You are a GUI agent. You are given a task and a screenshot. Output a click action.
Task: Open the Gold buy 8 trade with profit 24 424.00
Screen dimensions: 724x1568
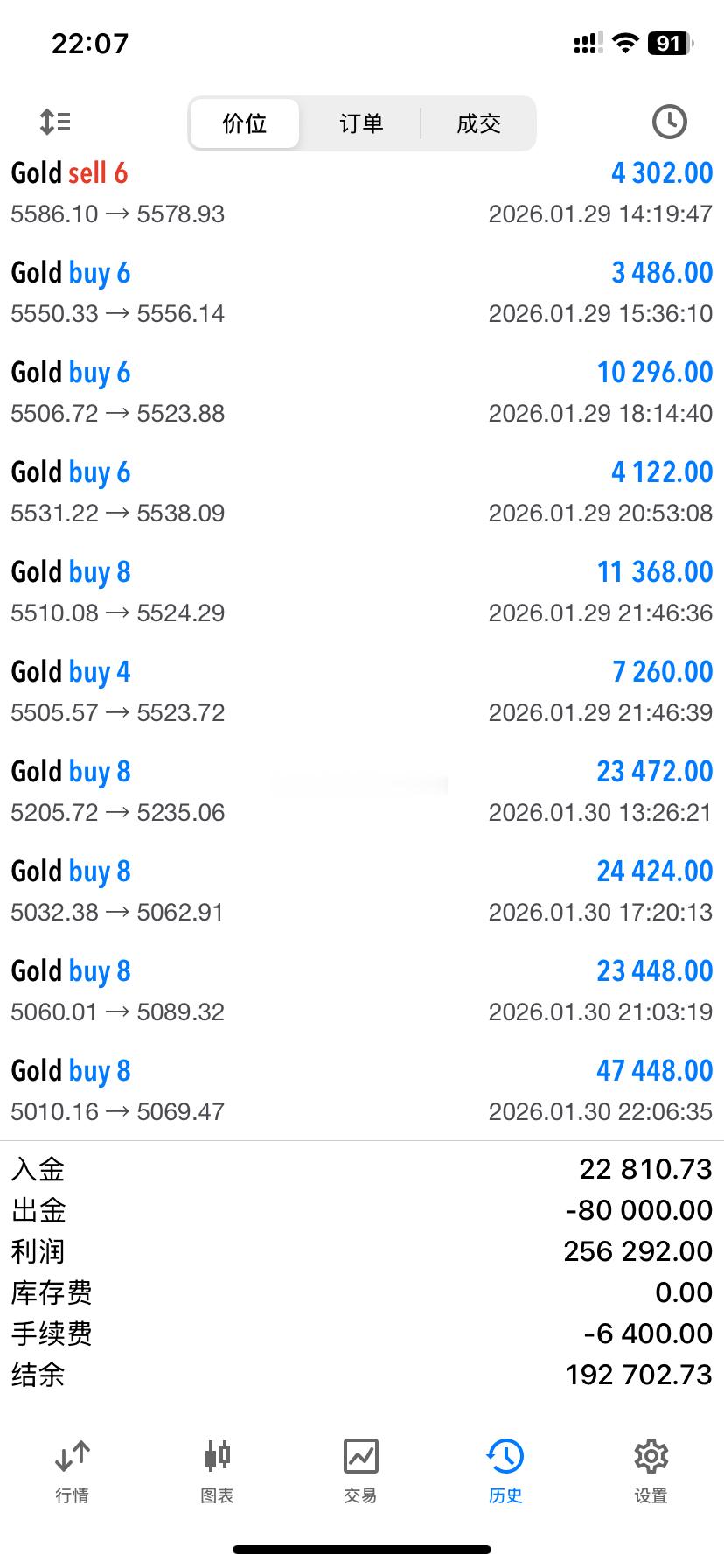coord(362,891)
